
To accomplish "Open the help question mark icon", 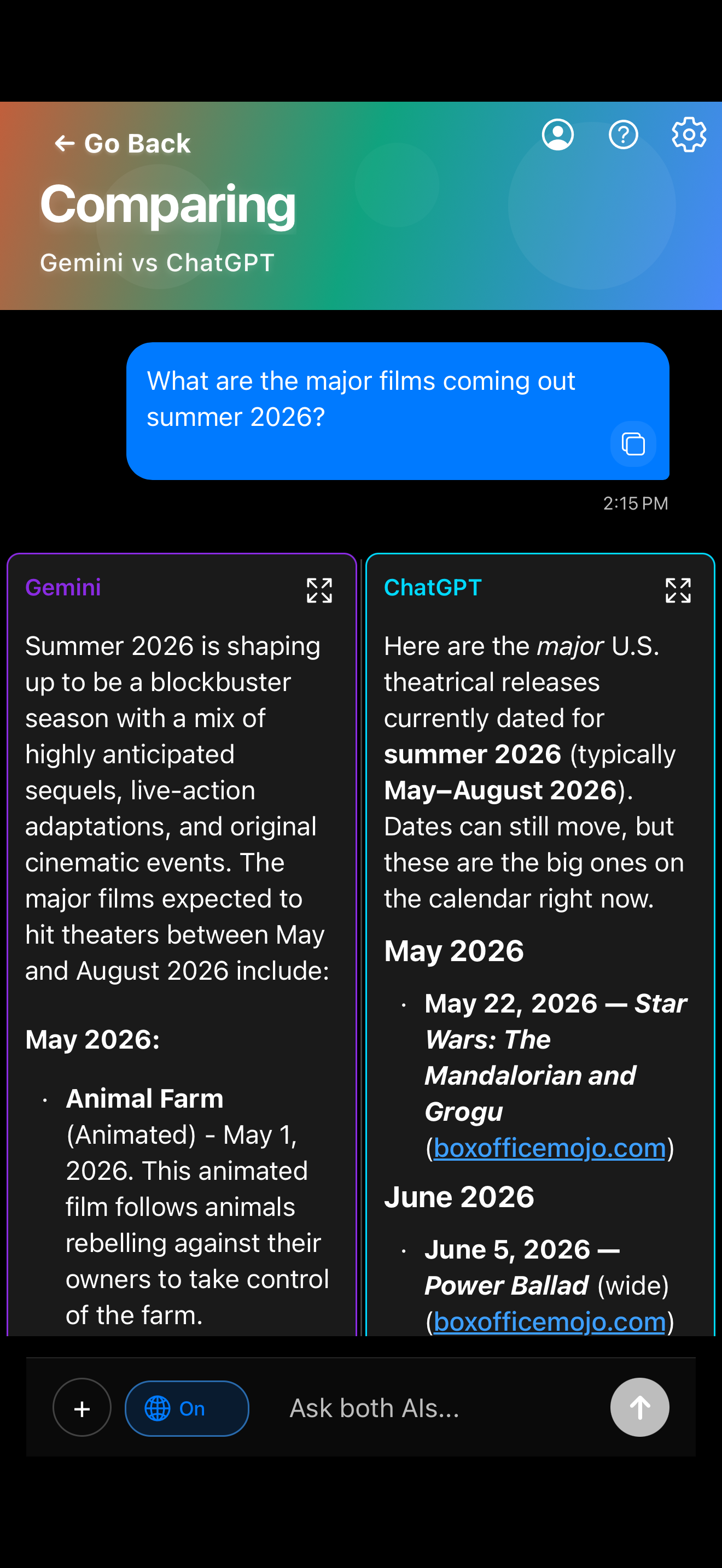I will (624, 134).
